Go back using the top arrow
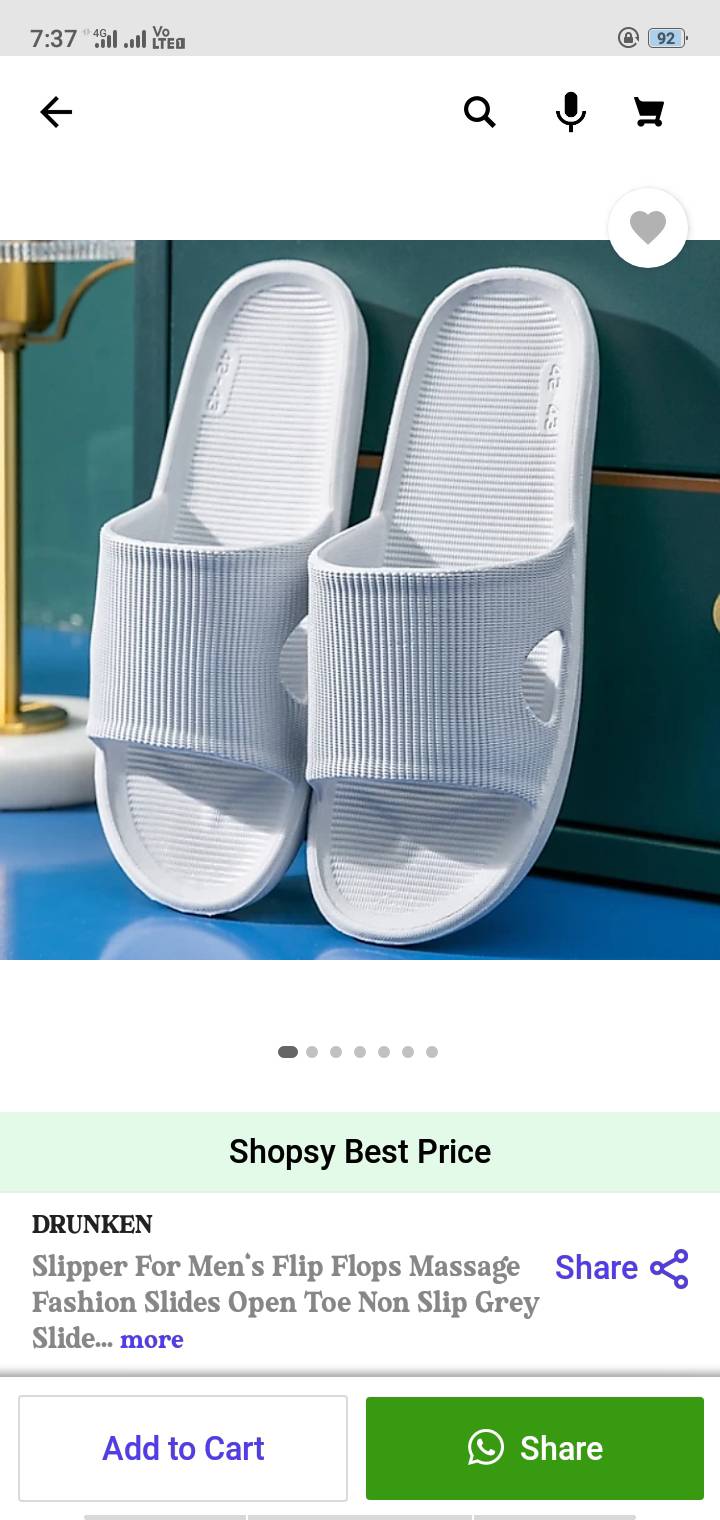Screen dimensions: 720x1520 [56, 112]
